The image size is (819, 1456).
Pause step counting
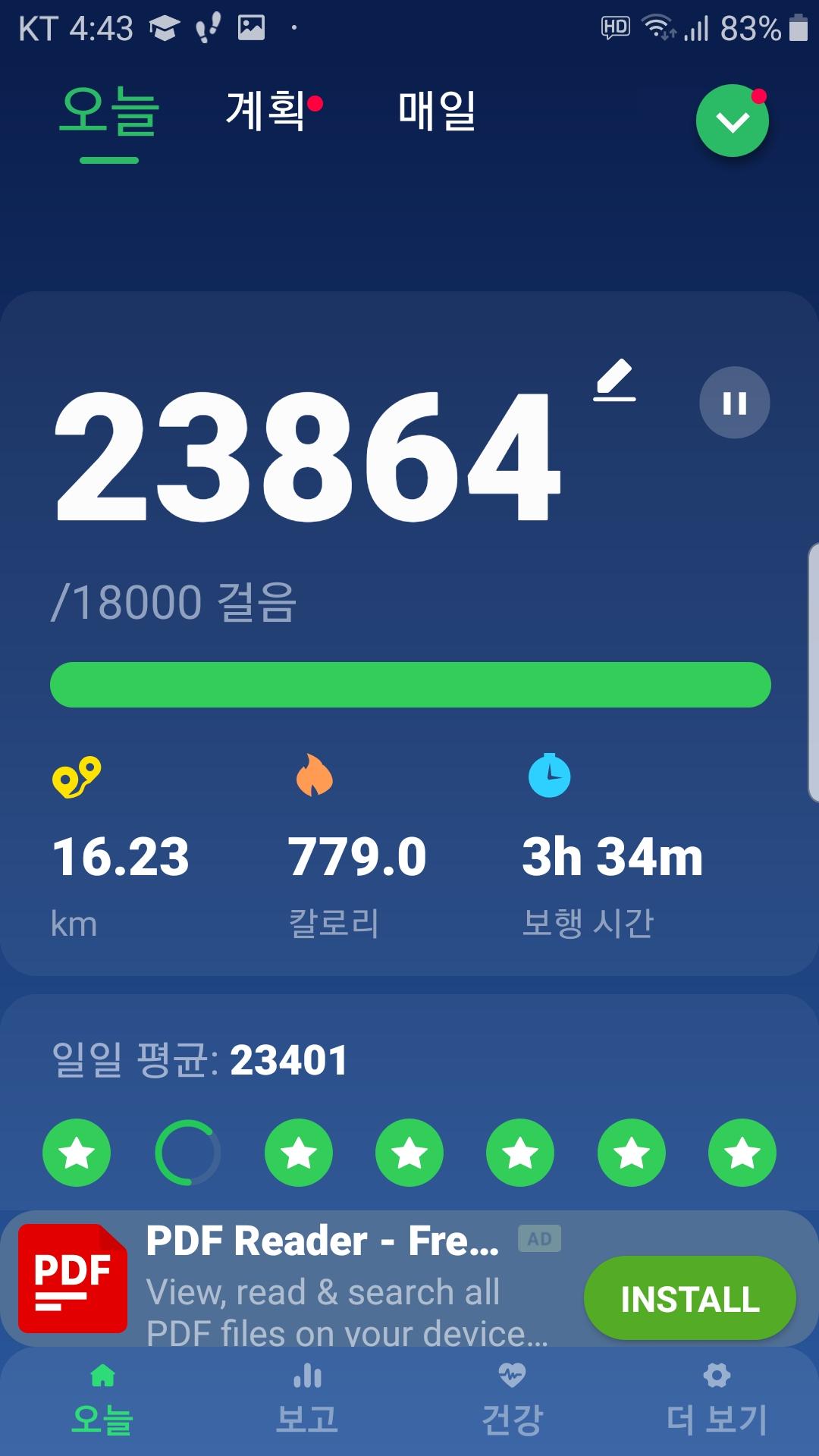[x=734, y=403]
